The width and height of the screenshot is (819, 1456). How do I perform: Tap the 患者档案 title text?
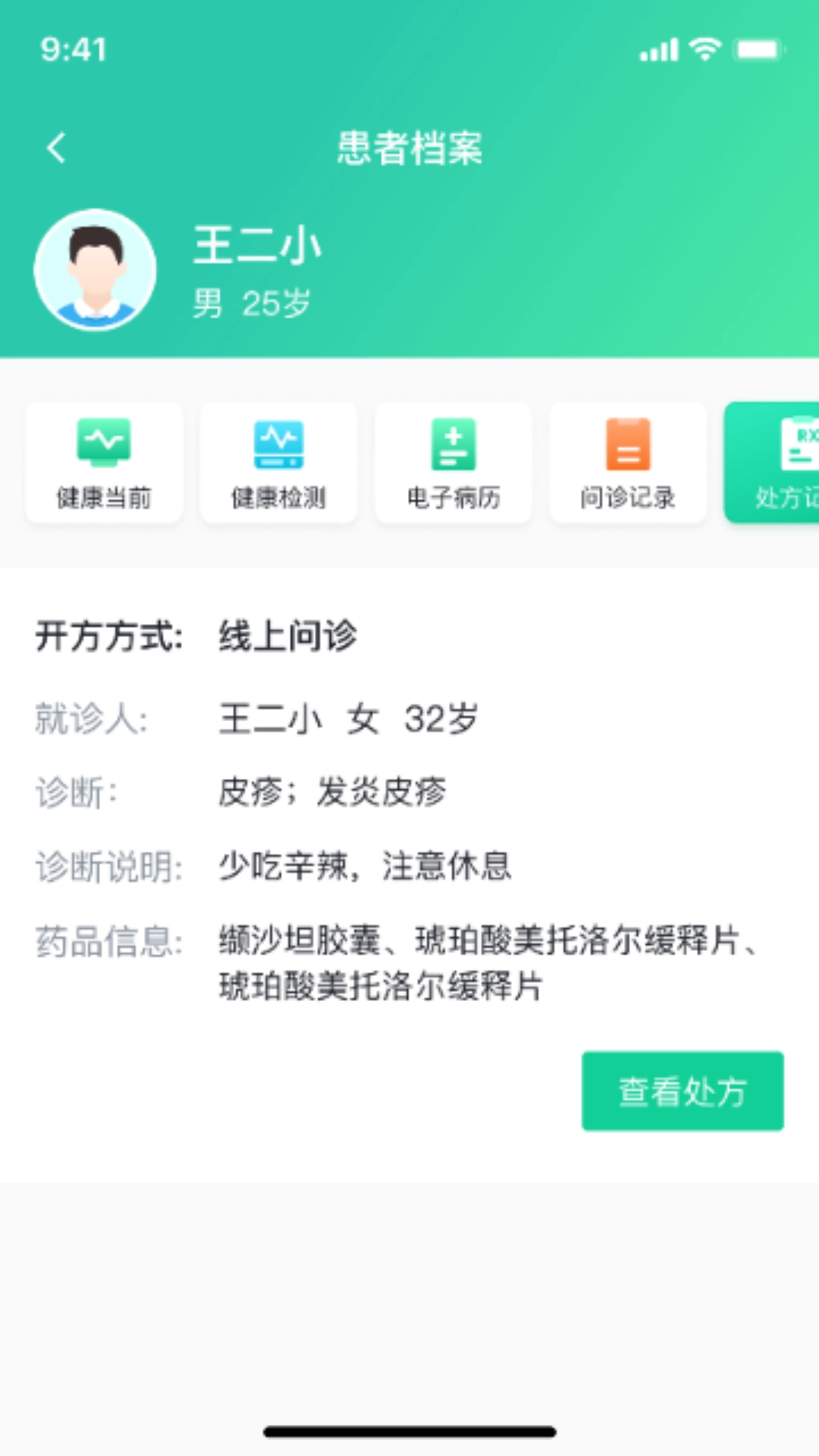(x=409, y=149)
